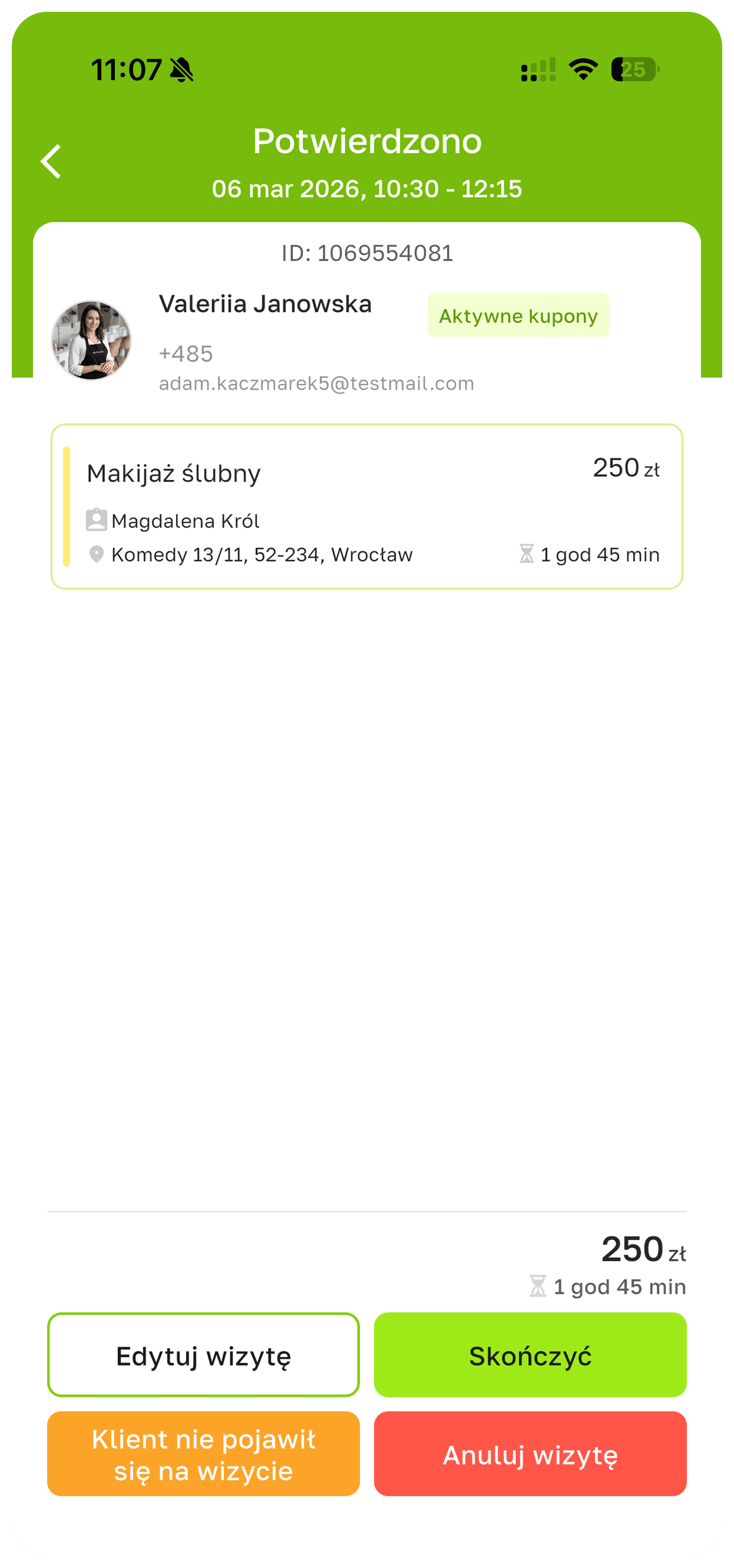The width and height of the screenshot is (734, 1568).
Task: Go back using the arrow icon
Action: 51,161
